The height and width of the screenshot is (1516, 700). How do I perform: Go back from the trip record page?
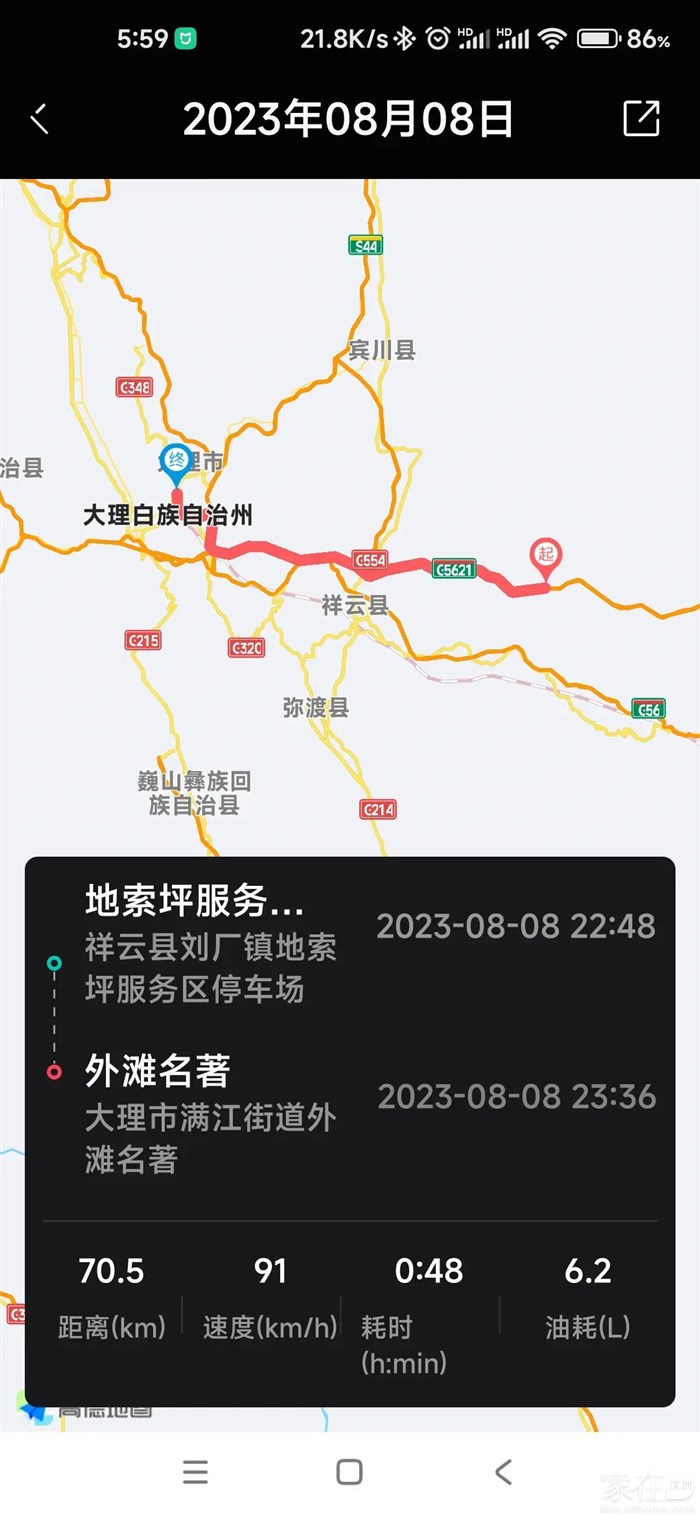point(40,119)
